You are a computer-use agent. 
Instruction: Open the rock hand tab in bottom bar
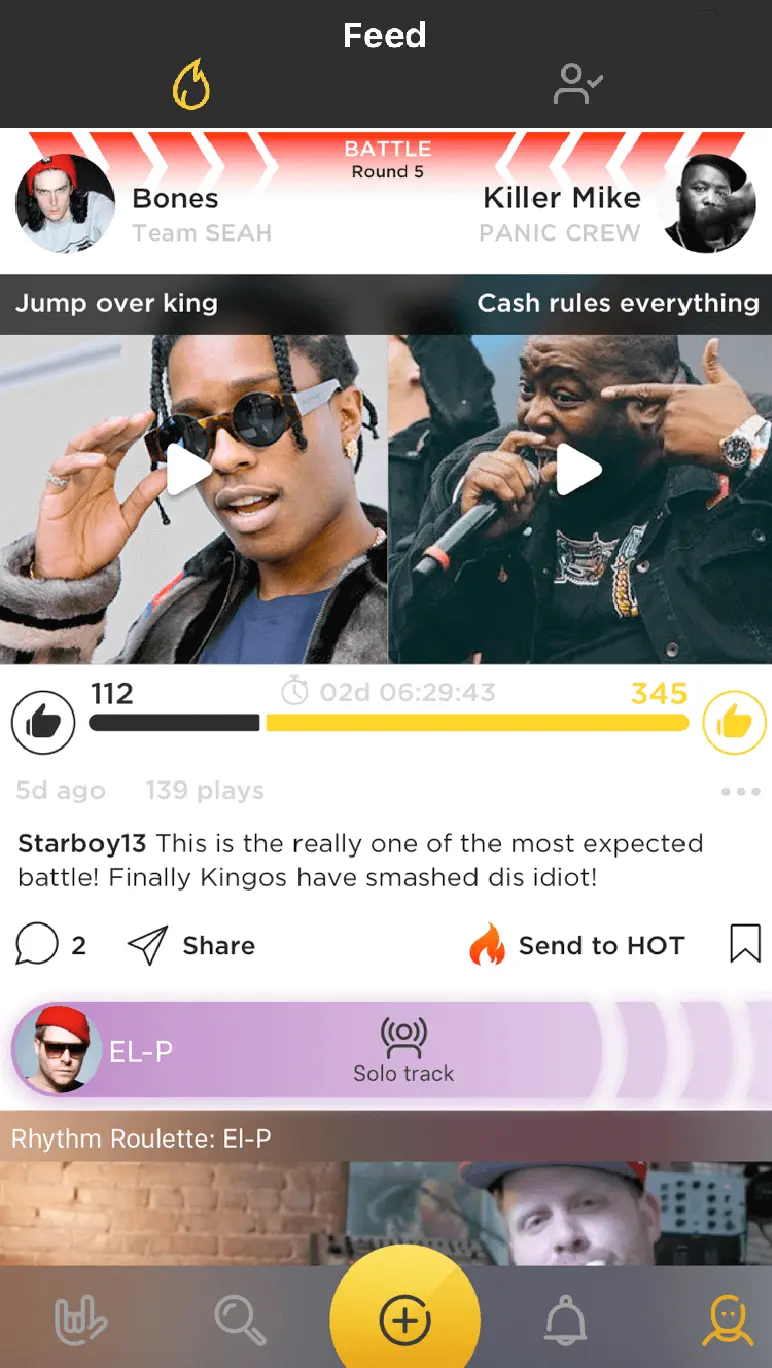click(x=79, y=1322)
